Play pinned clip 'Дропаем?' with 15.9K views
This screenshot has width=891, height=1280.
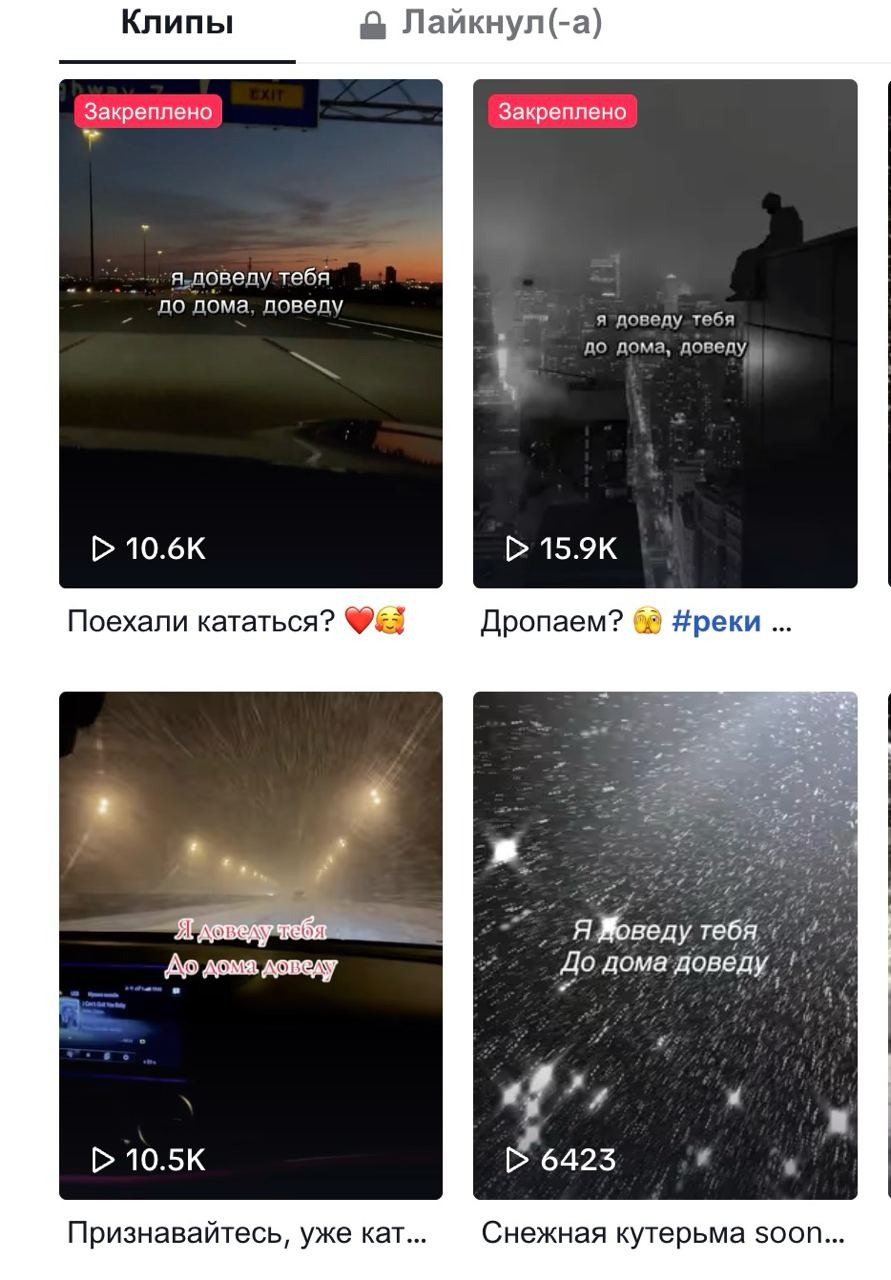click(x=664, y=333)
